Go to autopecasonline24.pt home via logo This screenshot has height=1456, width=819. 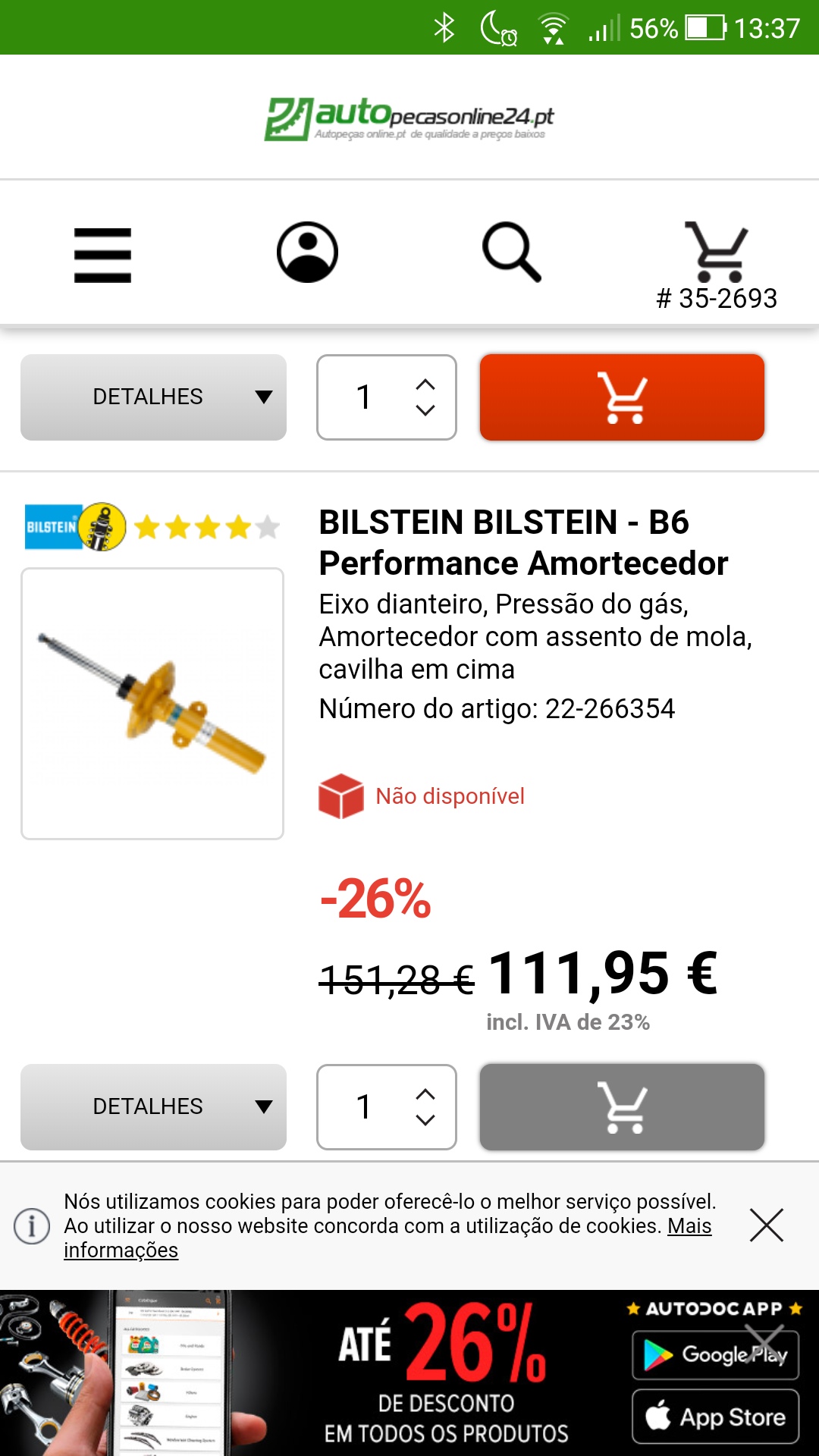[x=409, y=118]
